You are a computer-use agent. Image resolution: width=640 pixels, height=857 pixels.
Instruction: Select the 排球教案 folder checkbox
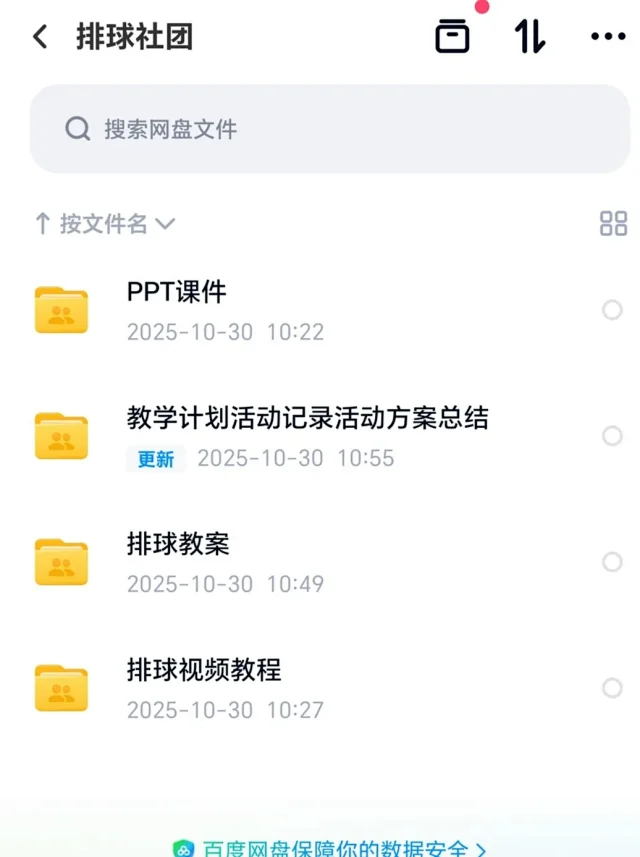612,562
